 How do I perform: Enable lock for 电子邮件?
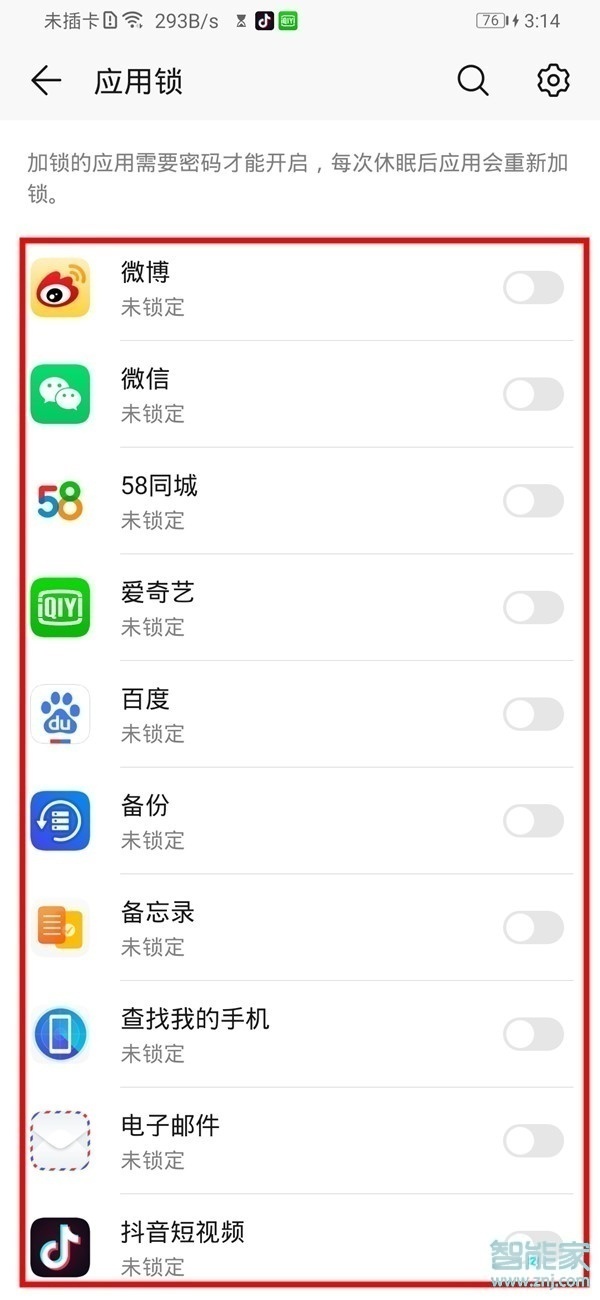533,1141
